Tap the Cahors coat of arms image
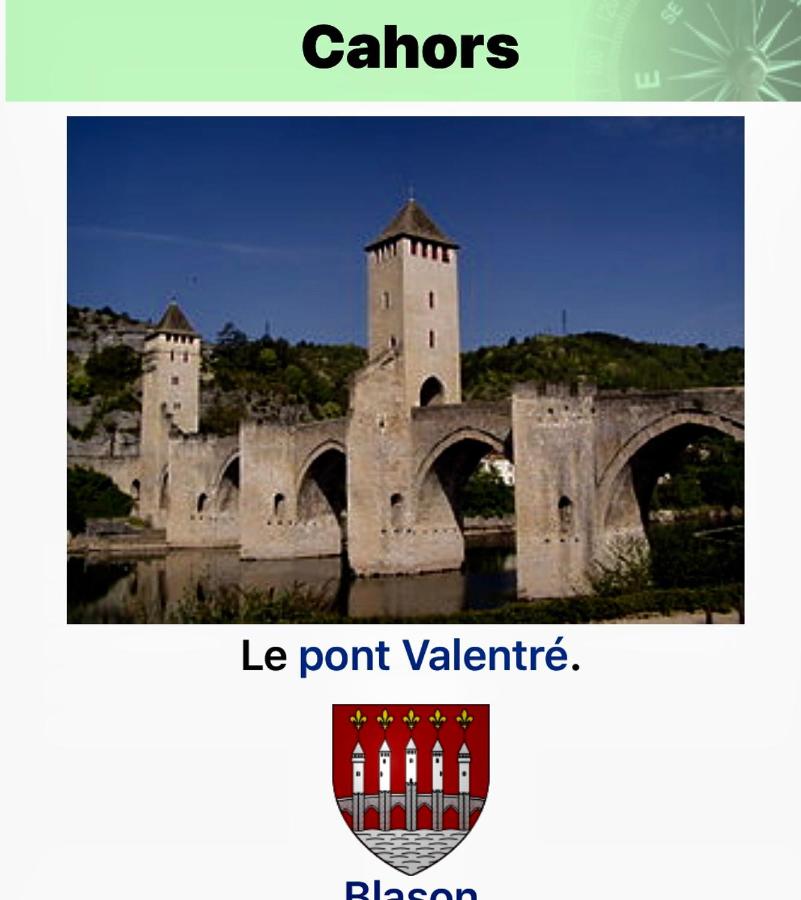Viewport: 801px width, 900px height. pos(410,787)
